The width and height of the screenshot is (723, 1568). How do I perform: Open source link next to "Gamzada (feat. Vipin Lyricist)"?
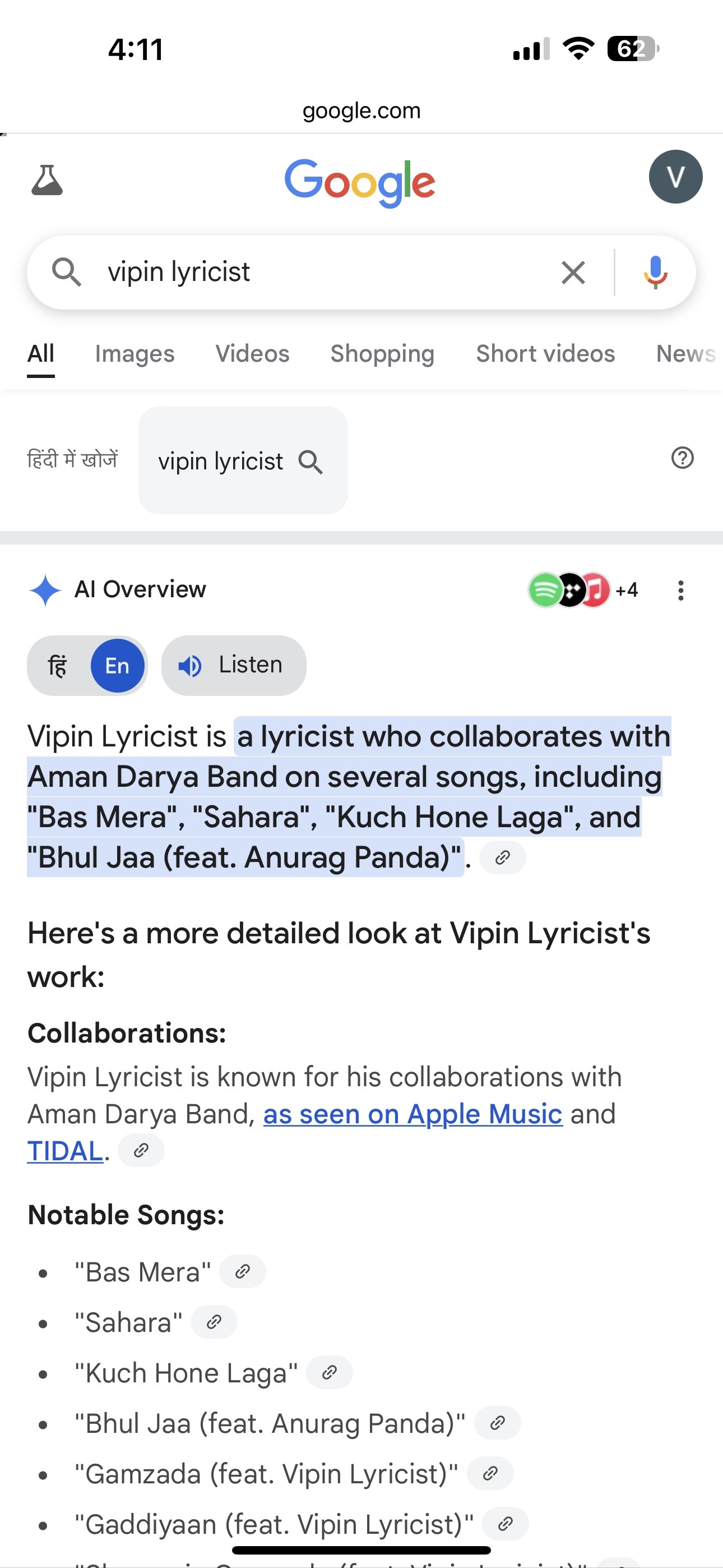point(490,1474)
